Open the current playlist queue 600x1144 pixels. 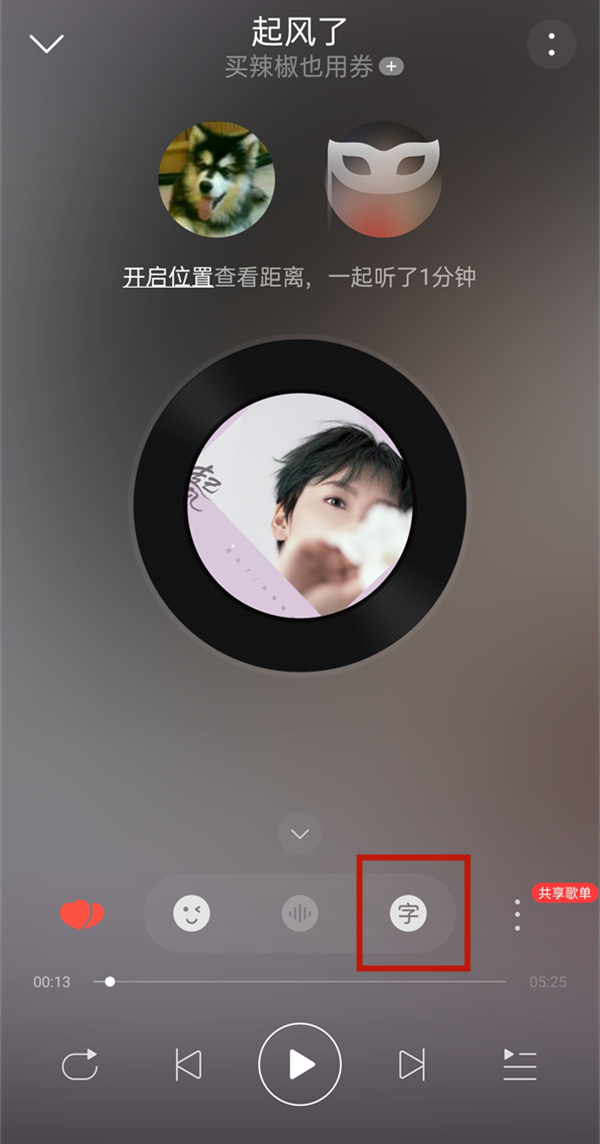[520, 1065]
